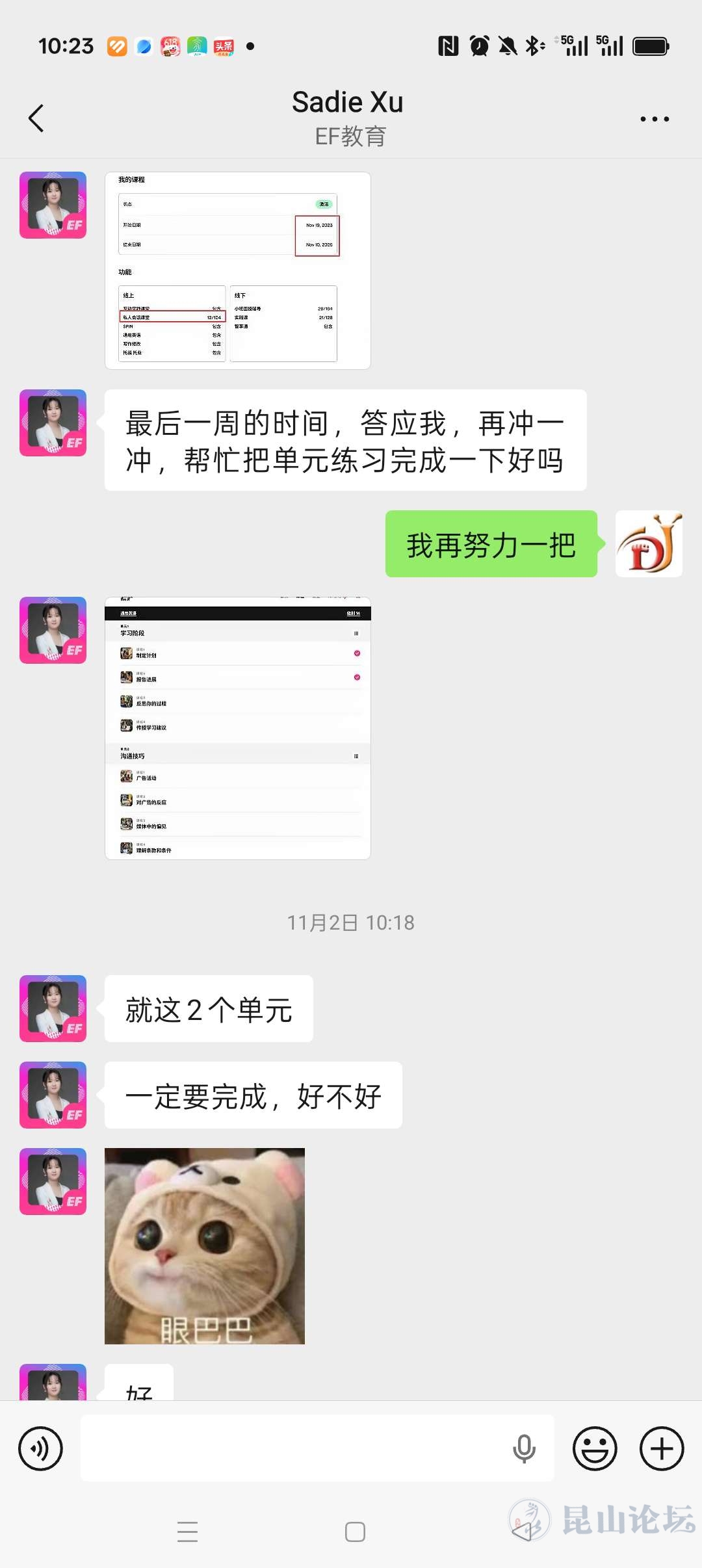Open the plus attachment menu
The height and width of the screenshot is (1568, 702).
pos(662,1448)
